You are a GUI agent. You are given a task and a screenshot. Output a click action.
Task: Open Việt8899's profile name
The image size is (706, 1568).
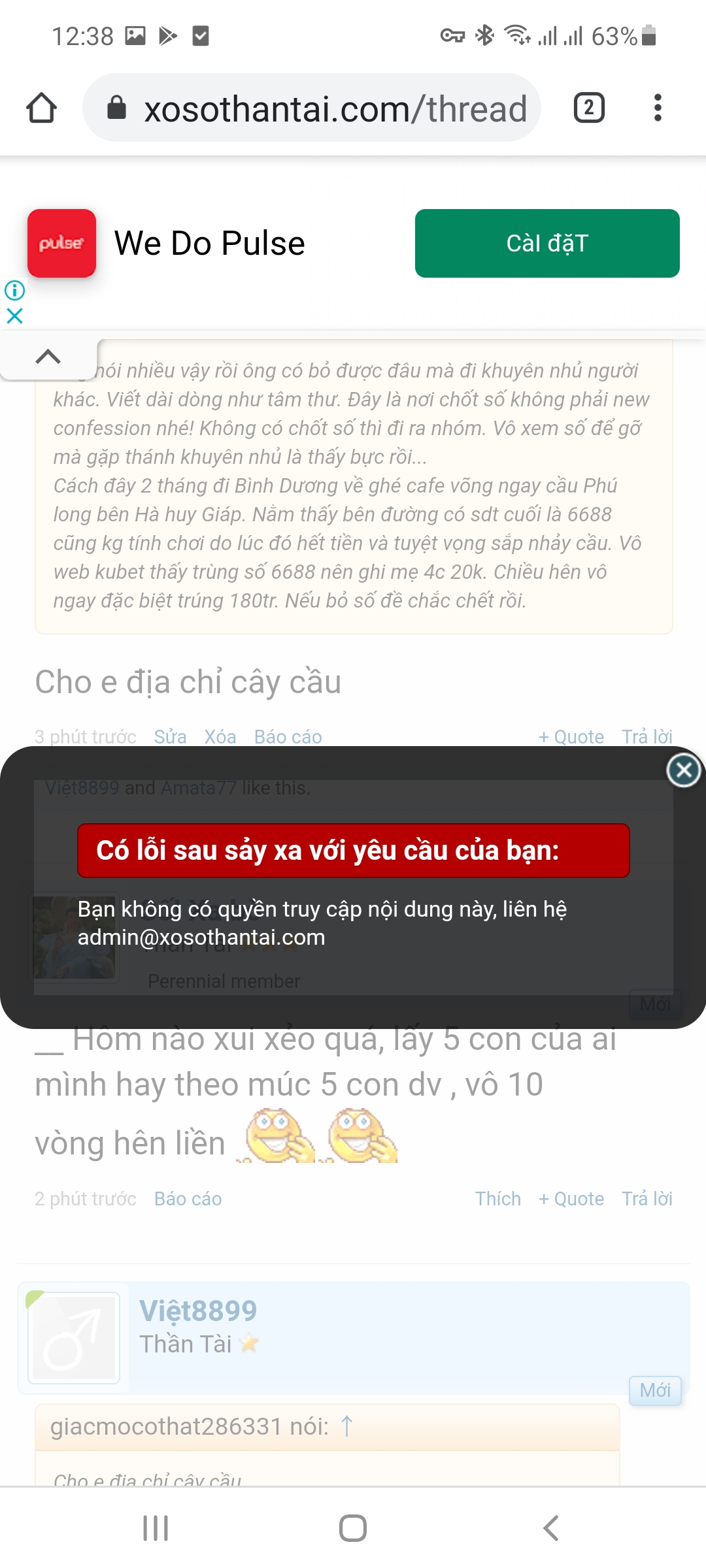coord(198,1311)
